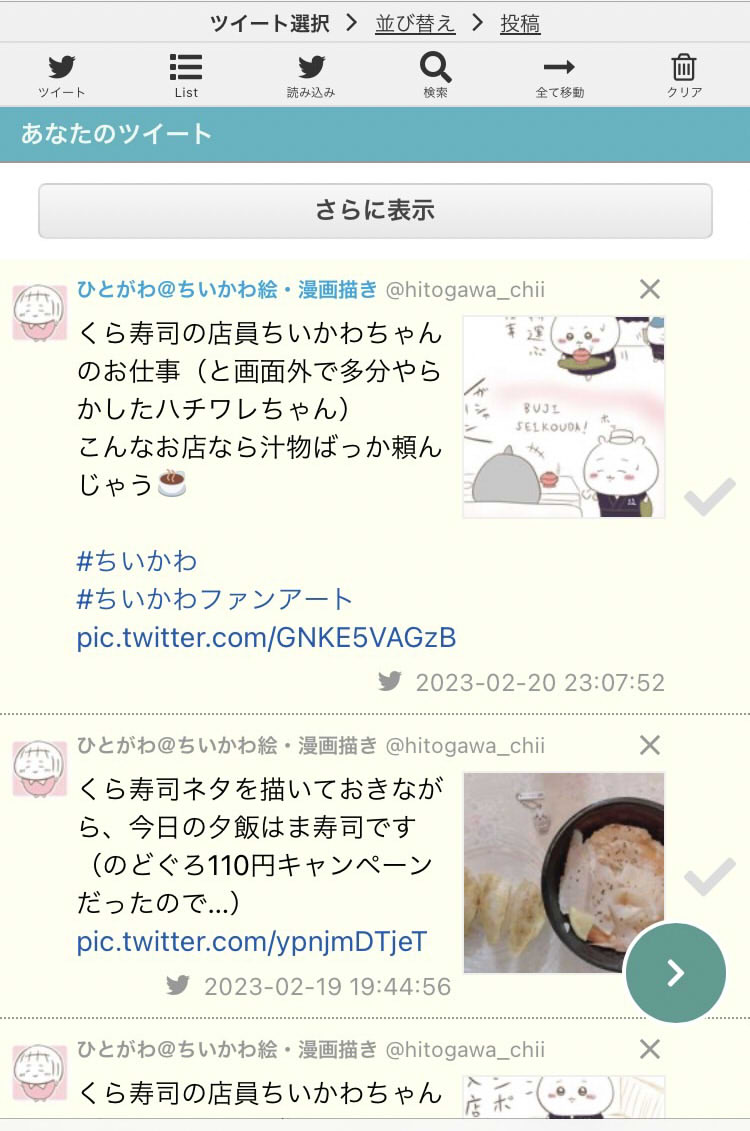Remove the 2023-02-20 tweet with its X
Image resolution: width=750 pixels, height=1131 pixels.
click(650, 290)
